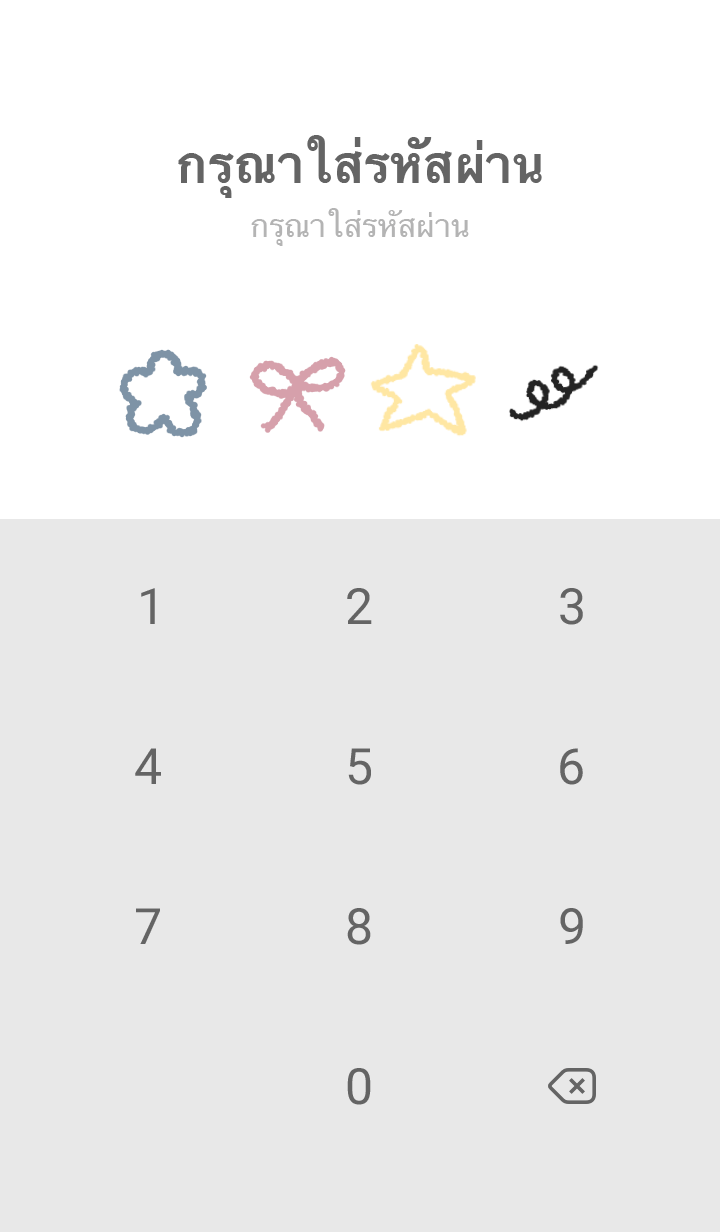The height and width of the screenshot is (1232, 720).
Task: Tap number 6 on the passcode pad
Action: (x=571, y=767)
